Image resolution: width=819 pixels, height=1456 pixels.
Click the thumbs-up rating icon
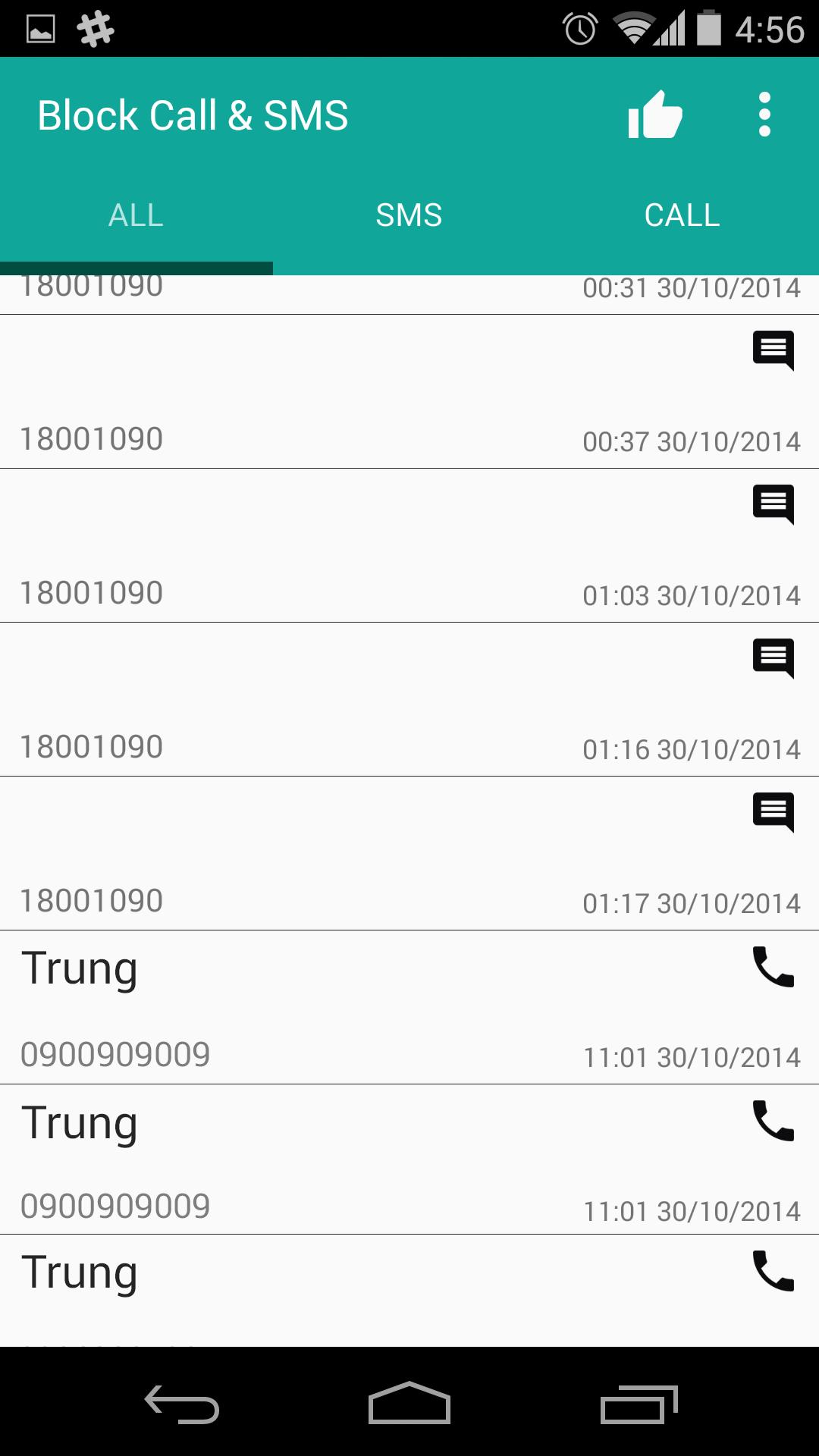655,115
